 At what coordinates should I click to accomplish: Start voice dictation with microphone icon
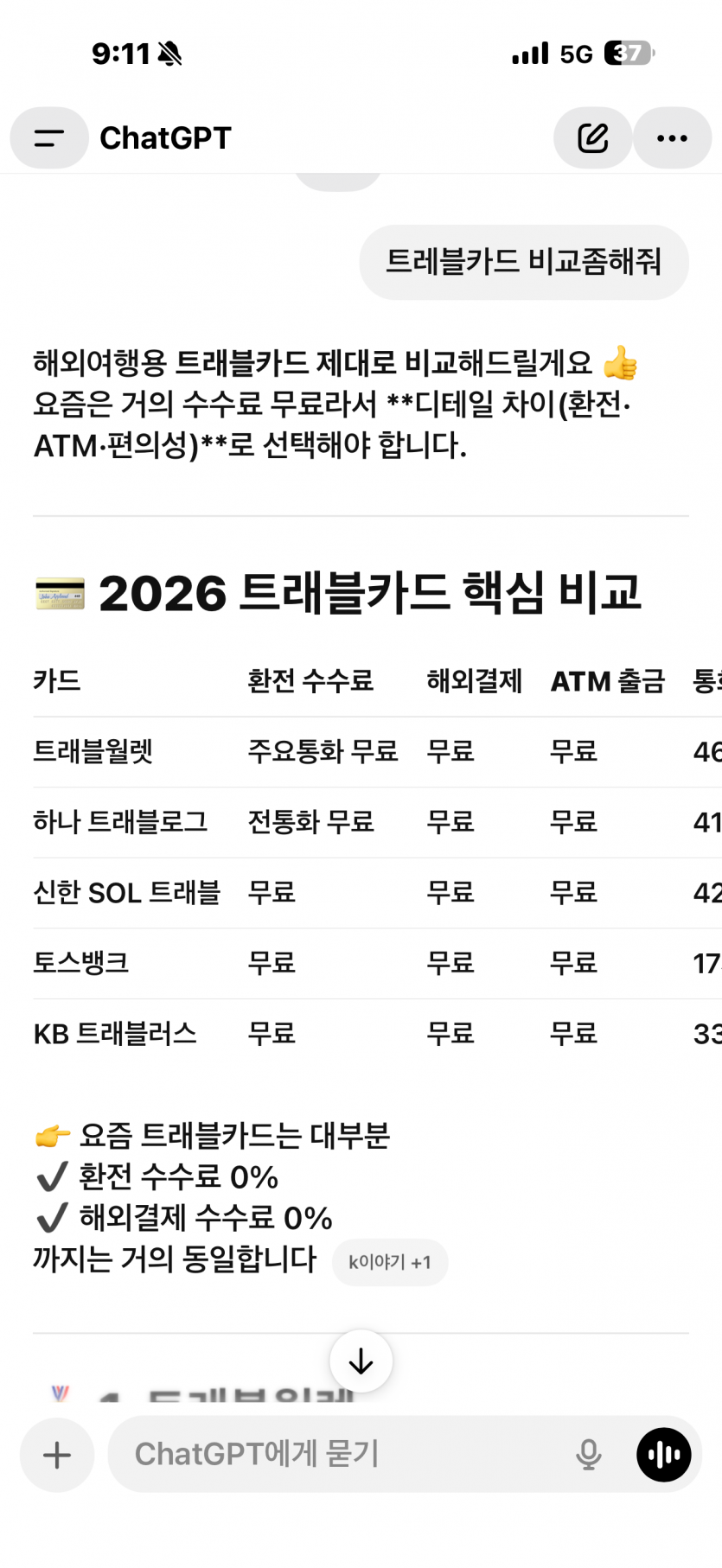[x=589, y=1455]
